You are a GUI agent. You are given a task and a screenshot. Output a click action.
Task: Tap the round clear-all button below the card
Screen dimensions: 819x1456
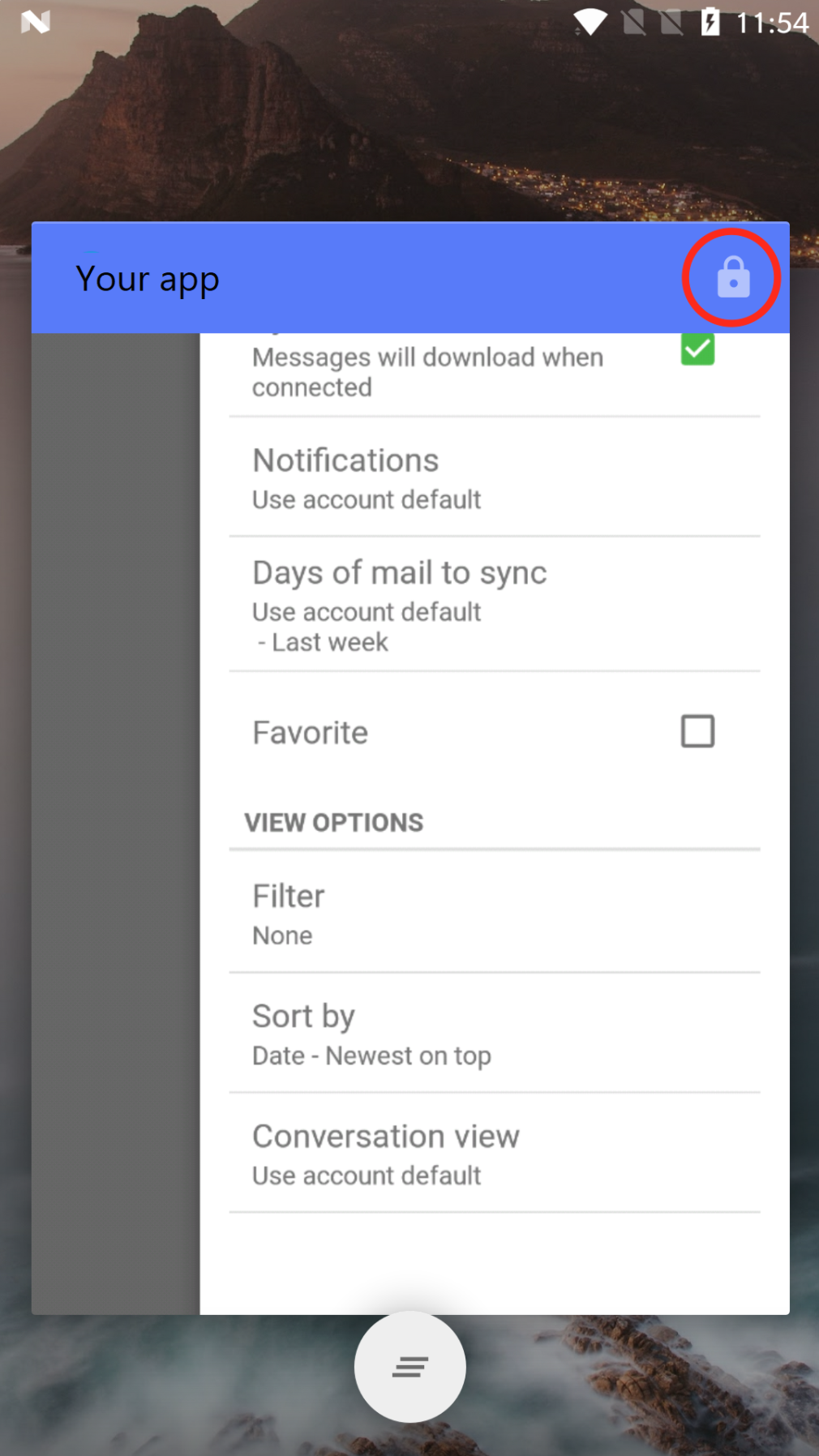tap(409, 1367)
